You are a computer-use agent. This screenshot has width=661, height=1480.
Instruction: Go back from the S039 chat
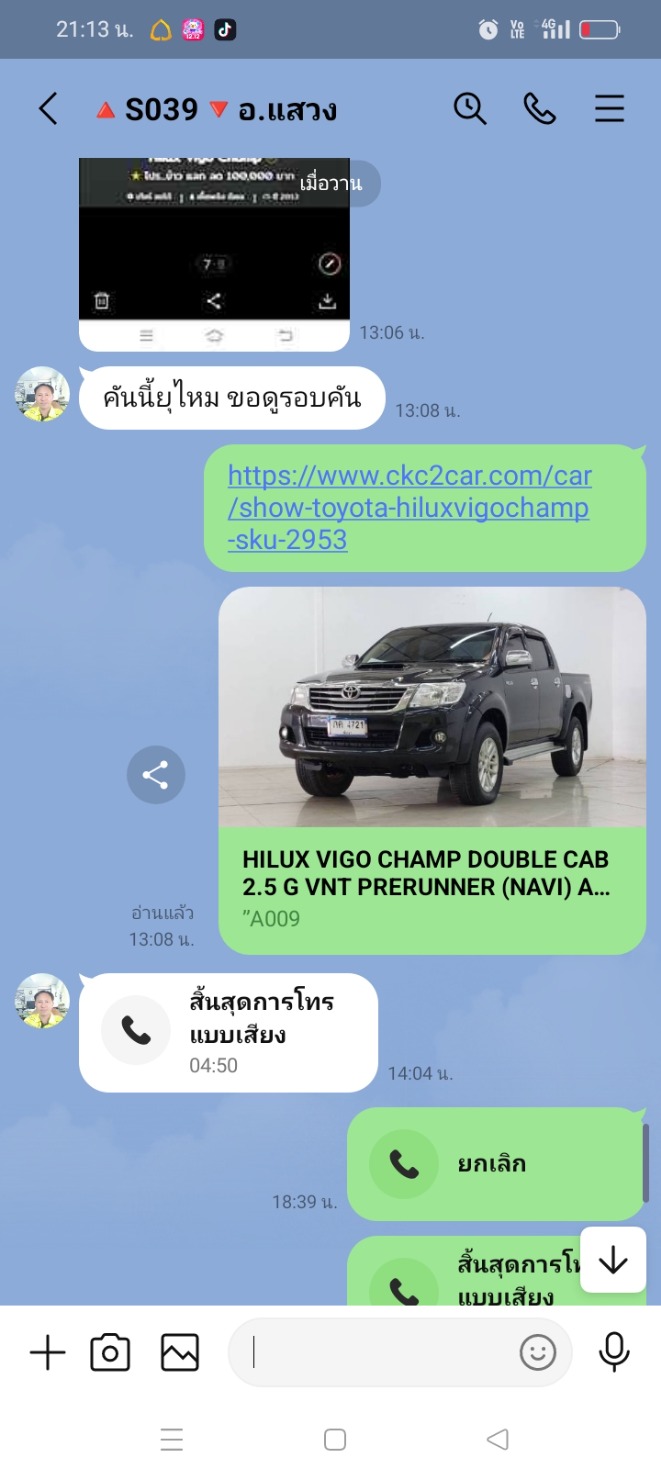(x=47, y=108)
